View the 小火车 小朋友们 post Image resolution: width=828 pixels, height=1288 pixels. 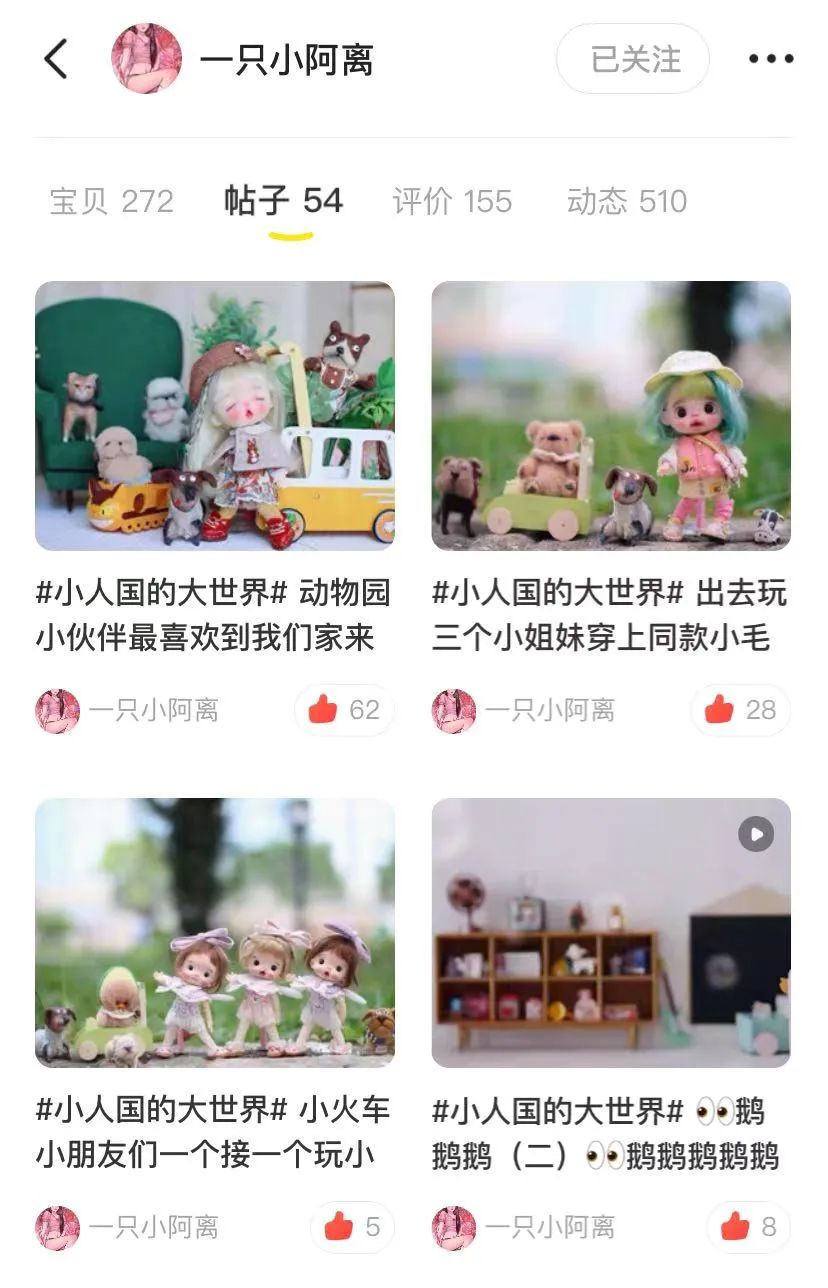215,932
